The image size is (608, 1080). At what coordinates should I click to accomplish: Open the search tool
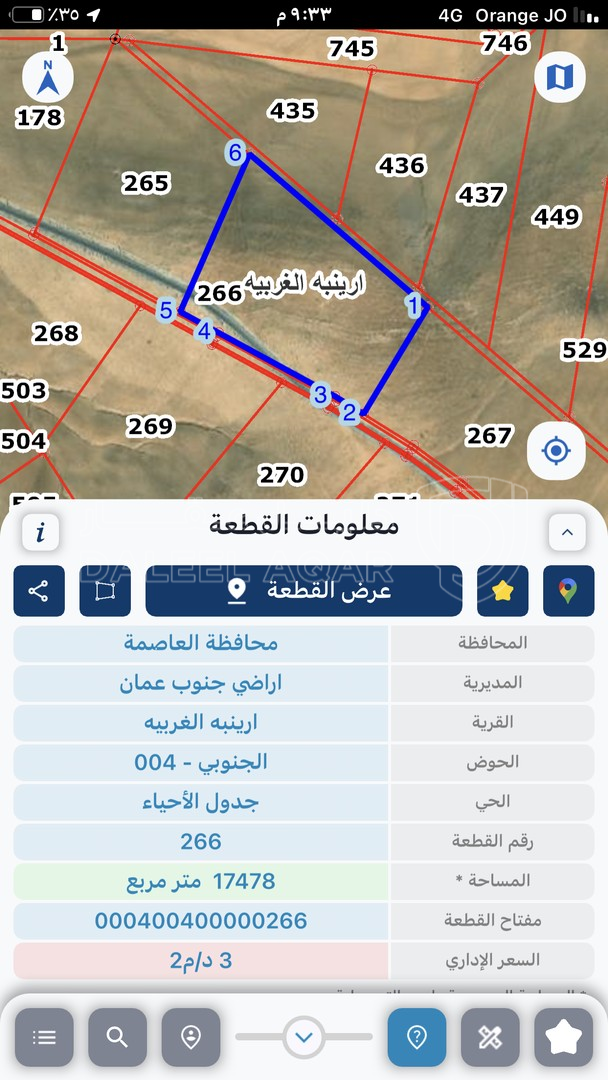(x=117, y=1037)
